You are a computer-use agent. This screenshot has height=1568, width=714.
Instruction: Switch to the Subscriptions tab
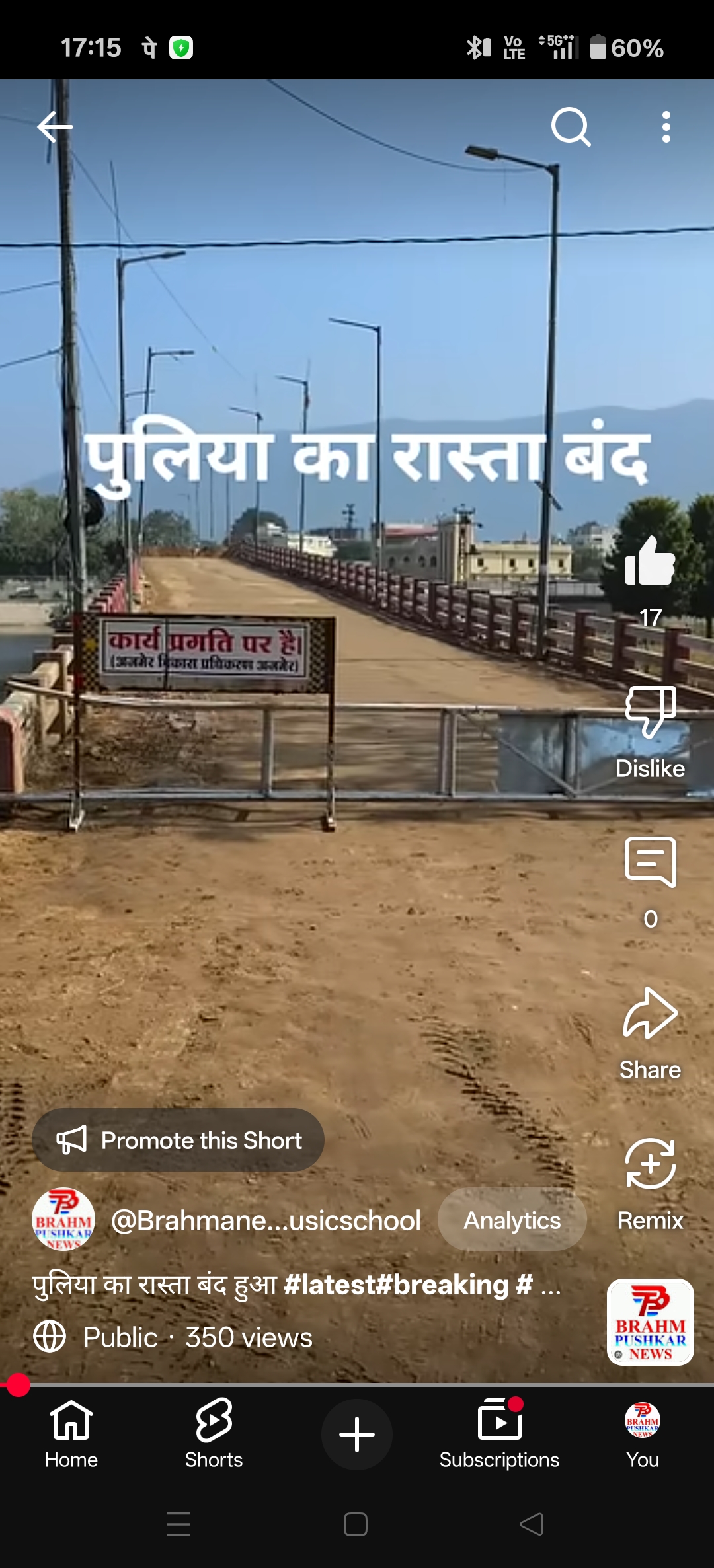(499, 1434)
